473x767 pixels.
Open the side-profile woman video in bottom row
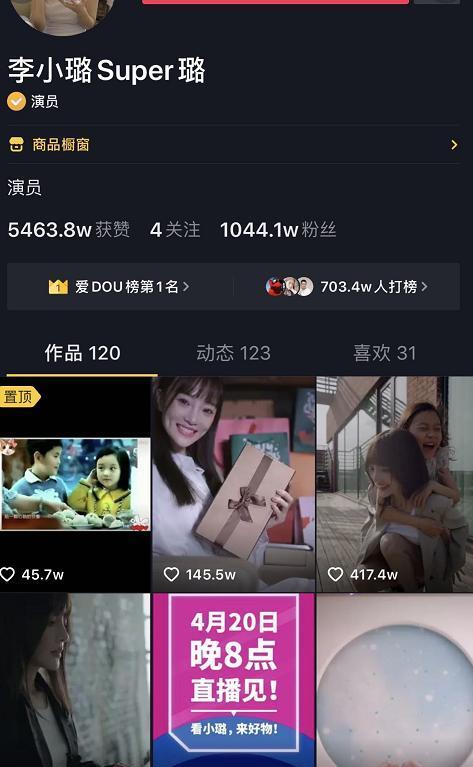pos(75,680)
